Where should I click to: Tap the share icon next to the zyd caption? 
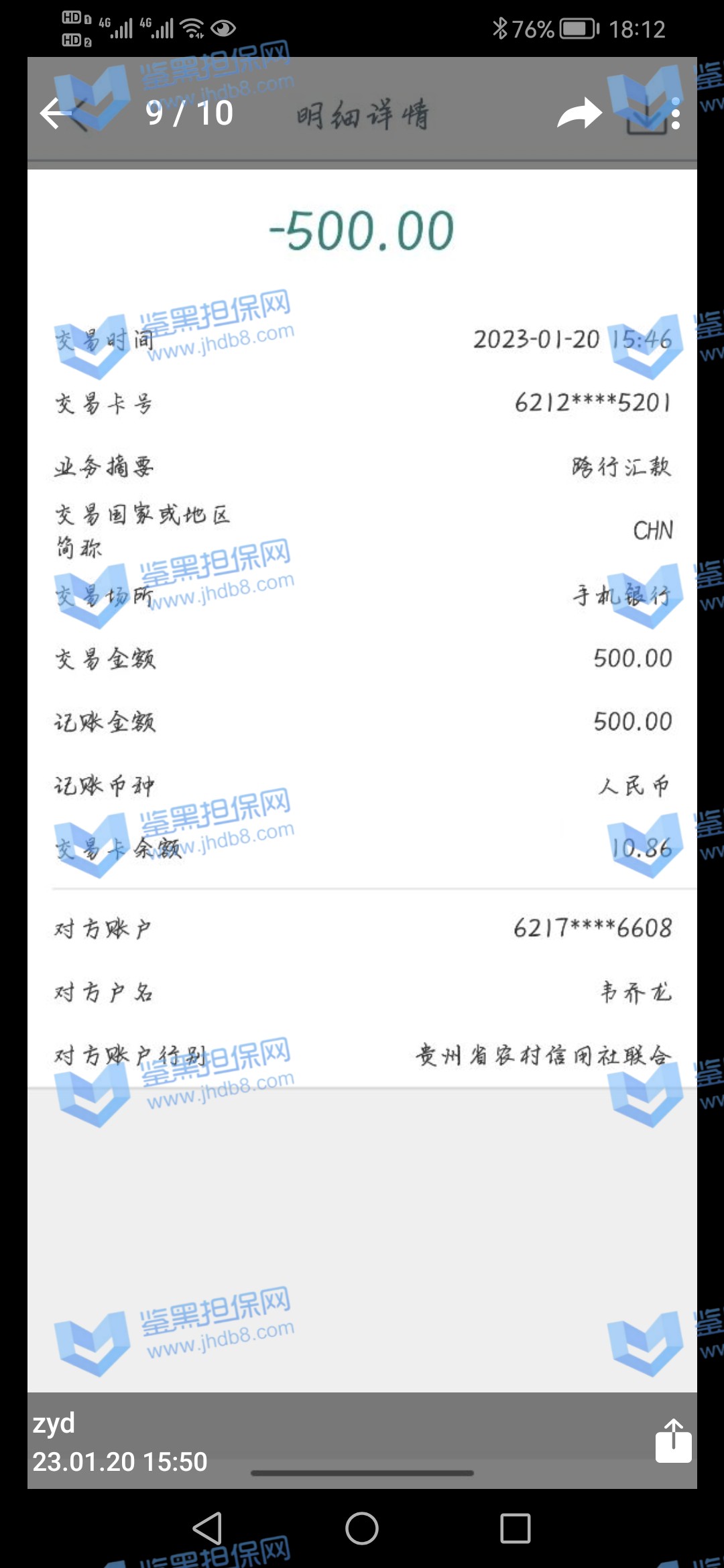coord(673,1440)
